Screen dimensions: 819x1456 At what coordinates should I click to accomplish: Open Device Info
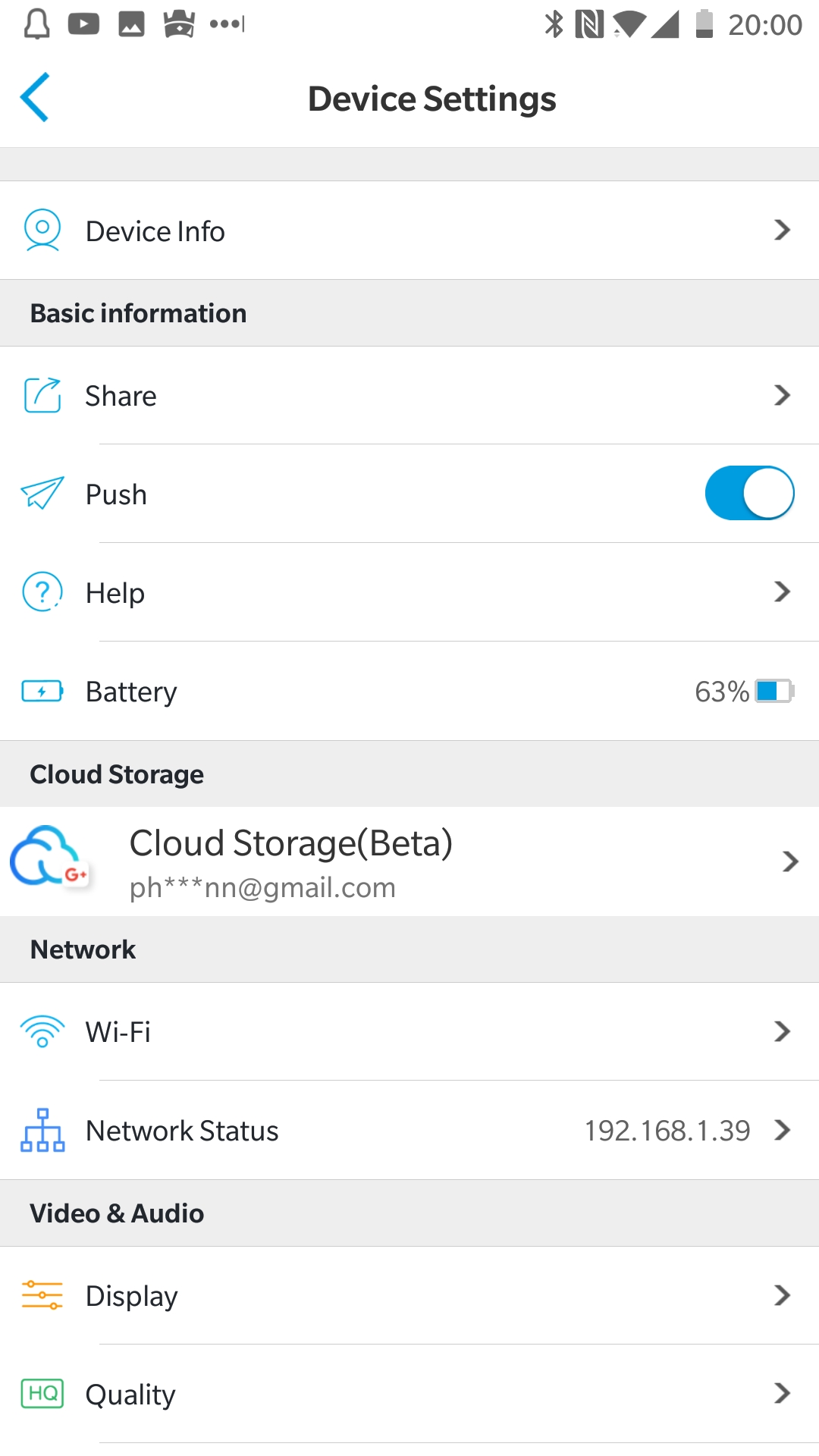[409, 230]
